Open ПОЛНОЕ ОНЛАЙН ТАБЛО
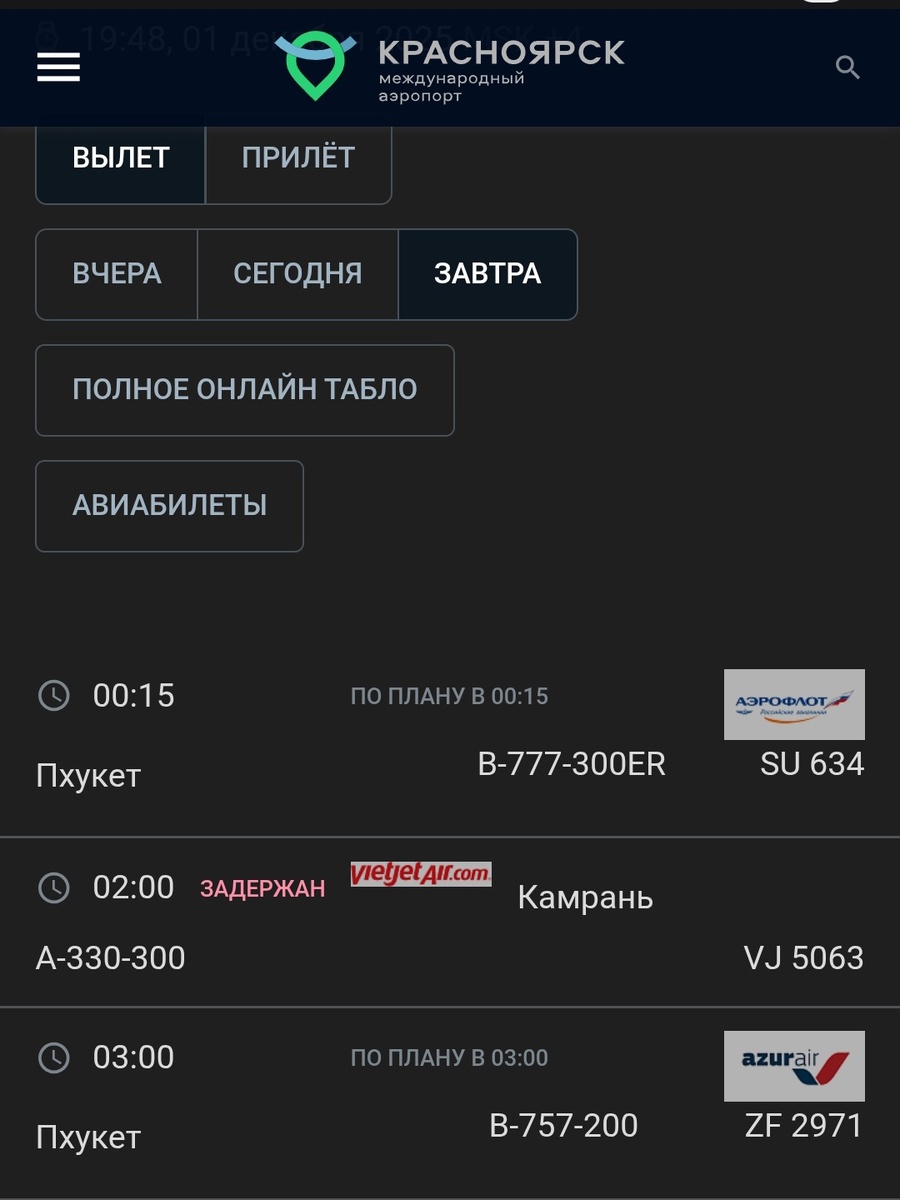This screenshot has height=1200, width=900. pyautogui.click(x=245, y=390)
